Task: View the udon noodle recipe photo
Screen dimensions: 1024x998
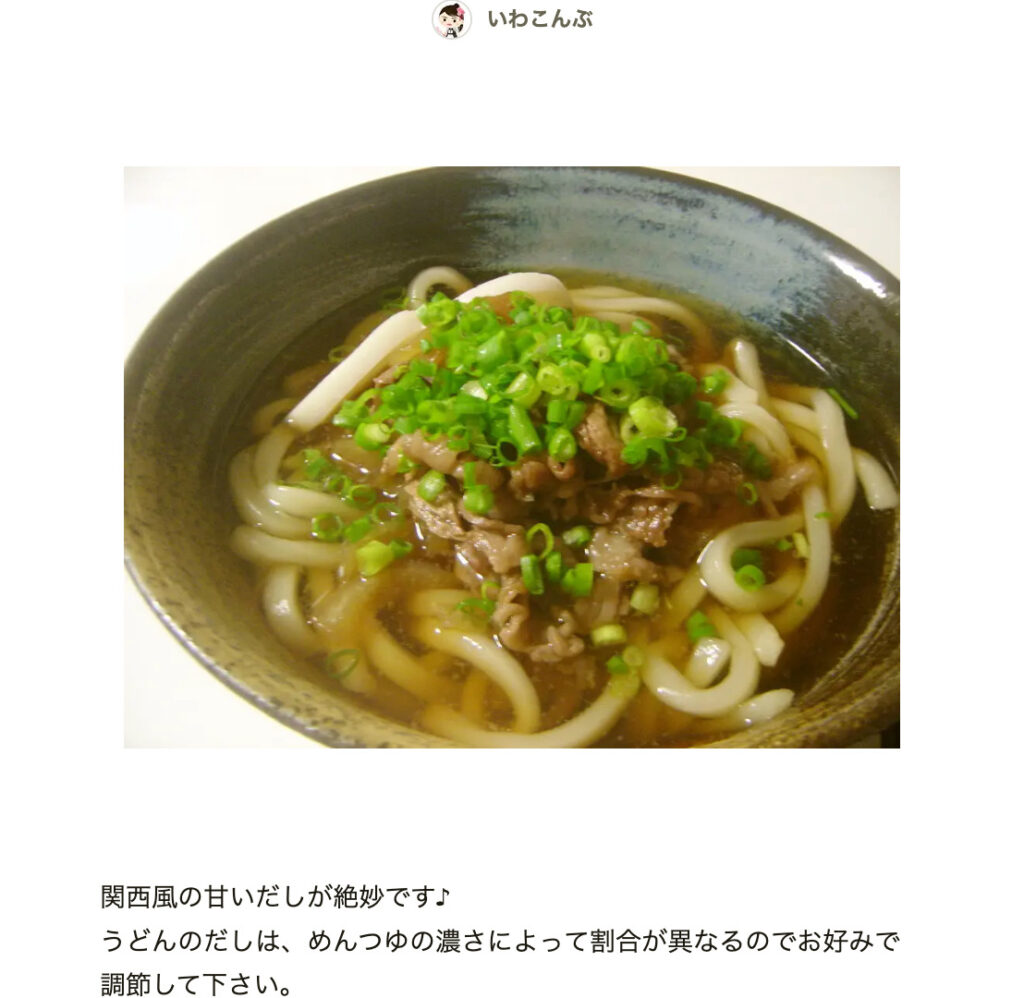Action: pos(511,457)
